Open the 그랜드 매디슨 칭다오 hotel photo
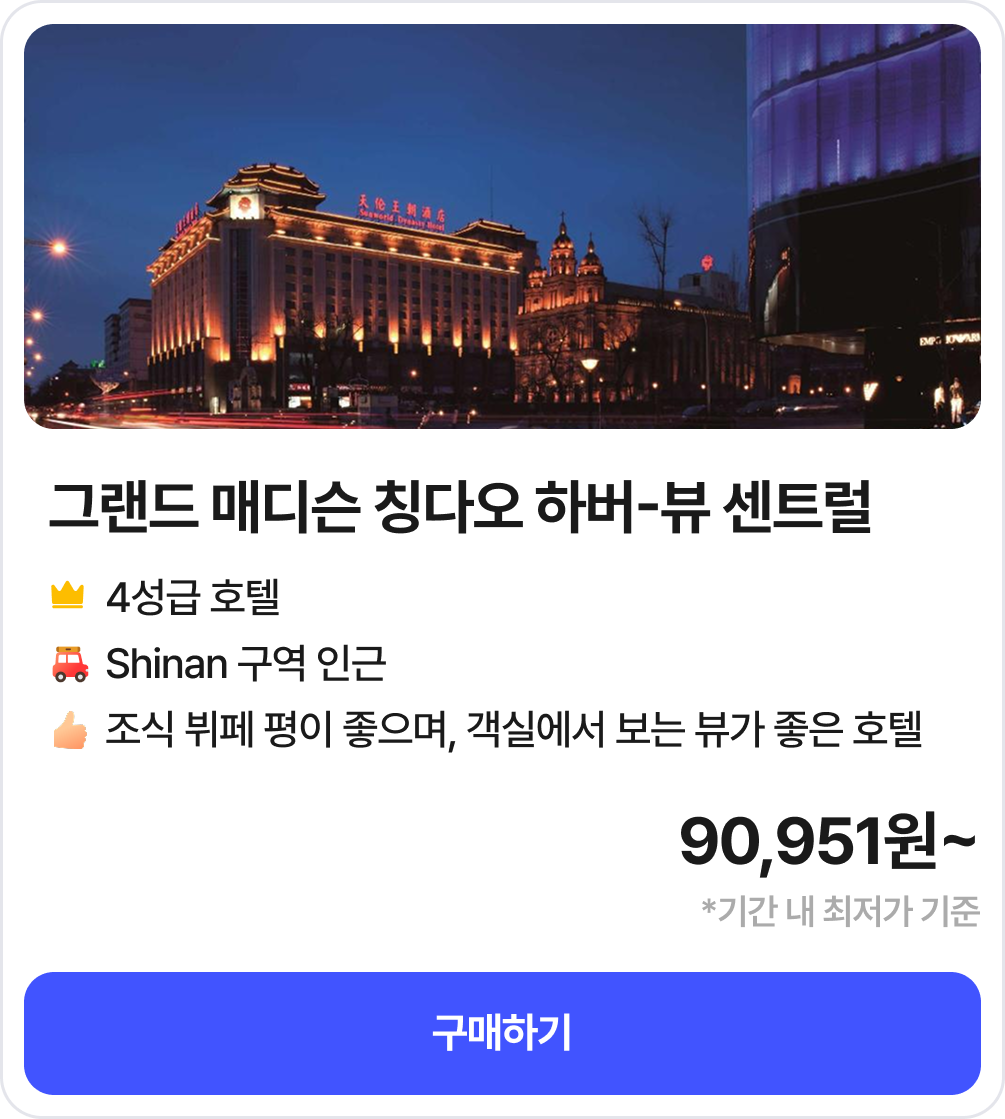The image size is (1005, 1119). point(502,227)
